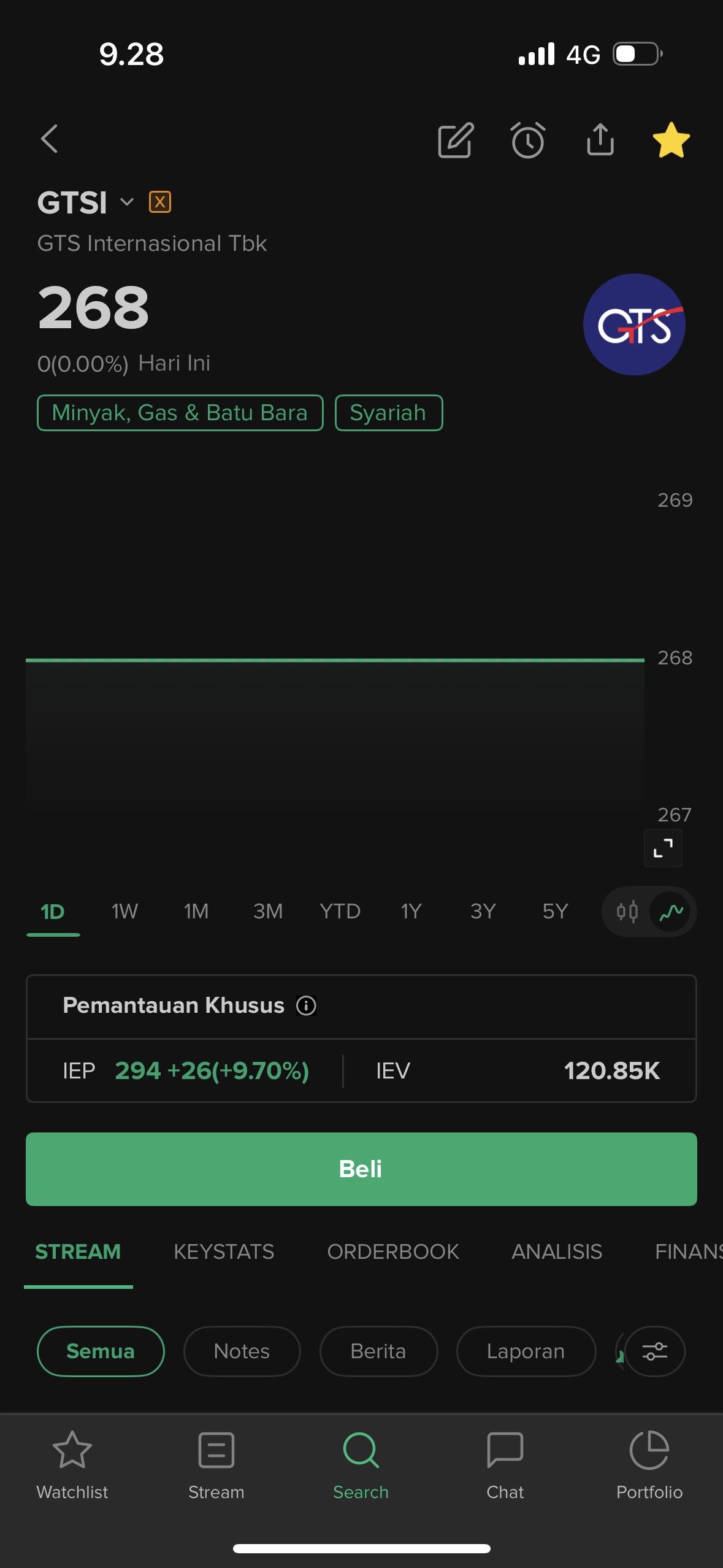Write a note about GTSI
Screen dimensions: 723x1568
point(456,140)
